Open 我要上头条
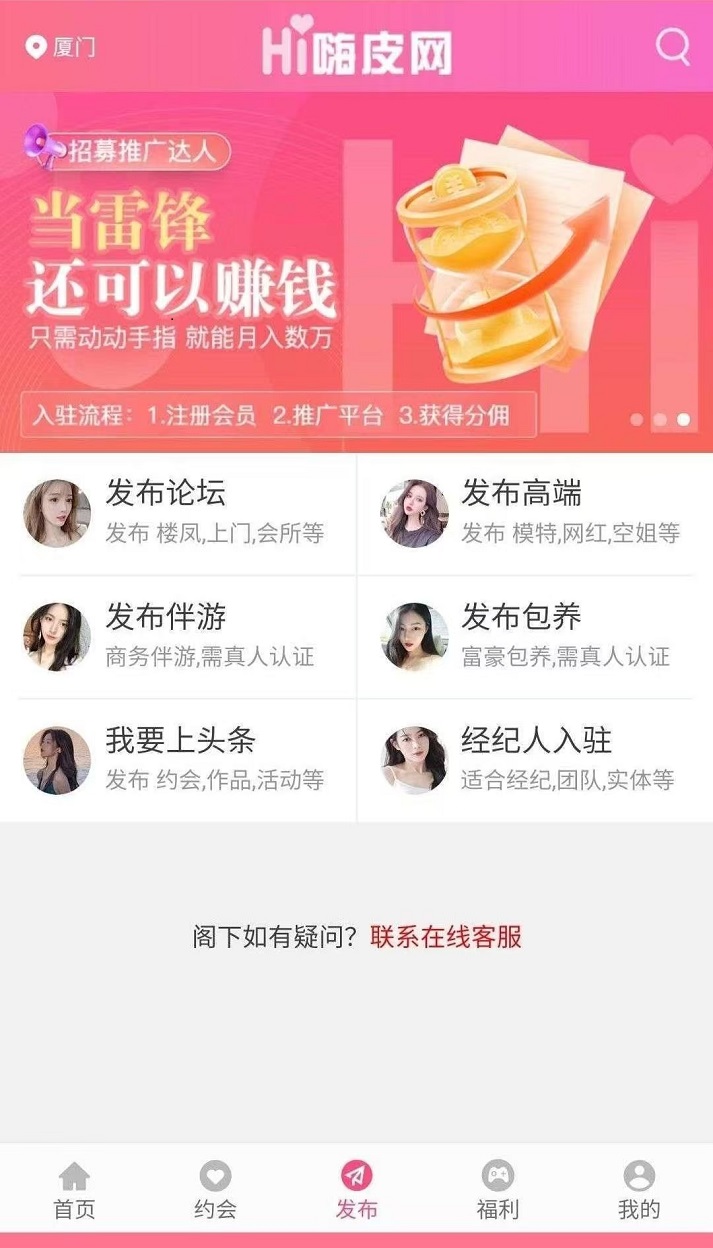Viewport: 713px width, 1248px height. [178, 760]
